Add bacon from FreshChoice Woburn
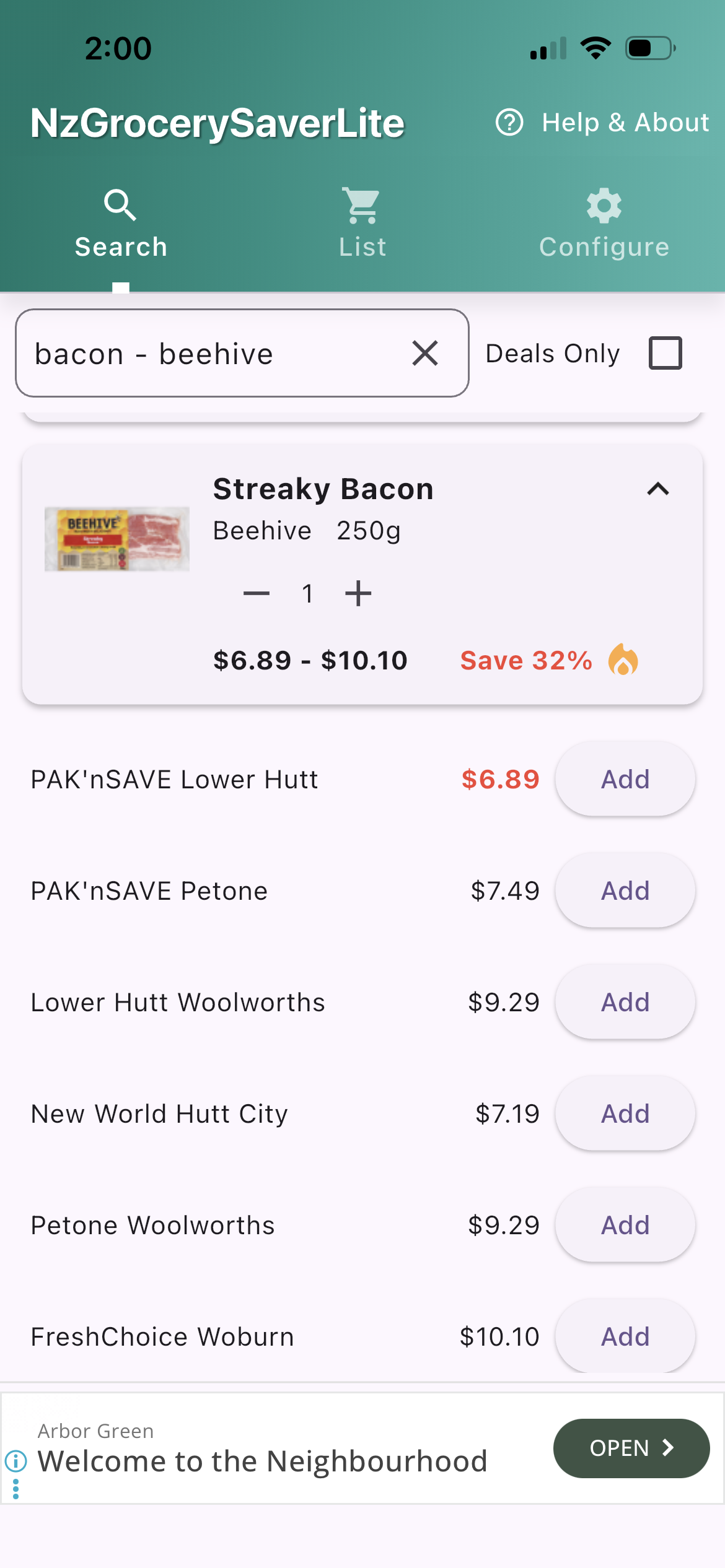725x1568 pixels. click(625, 1336)
